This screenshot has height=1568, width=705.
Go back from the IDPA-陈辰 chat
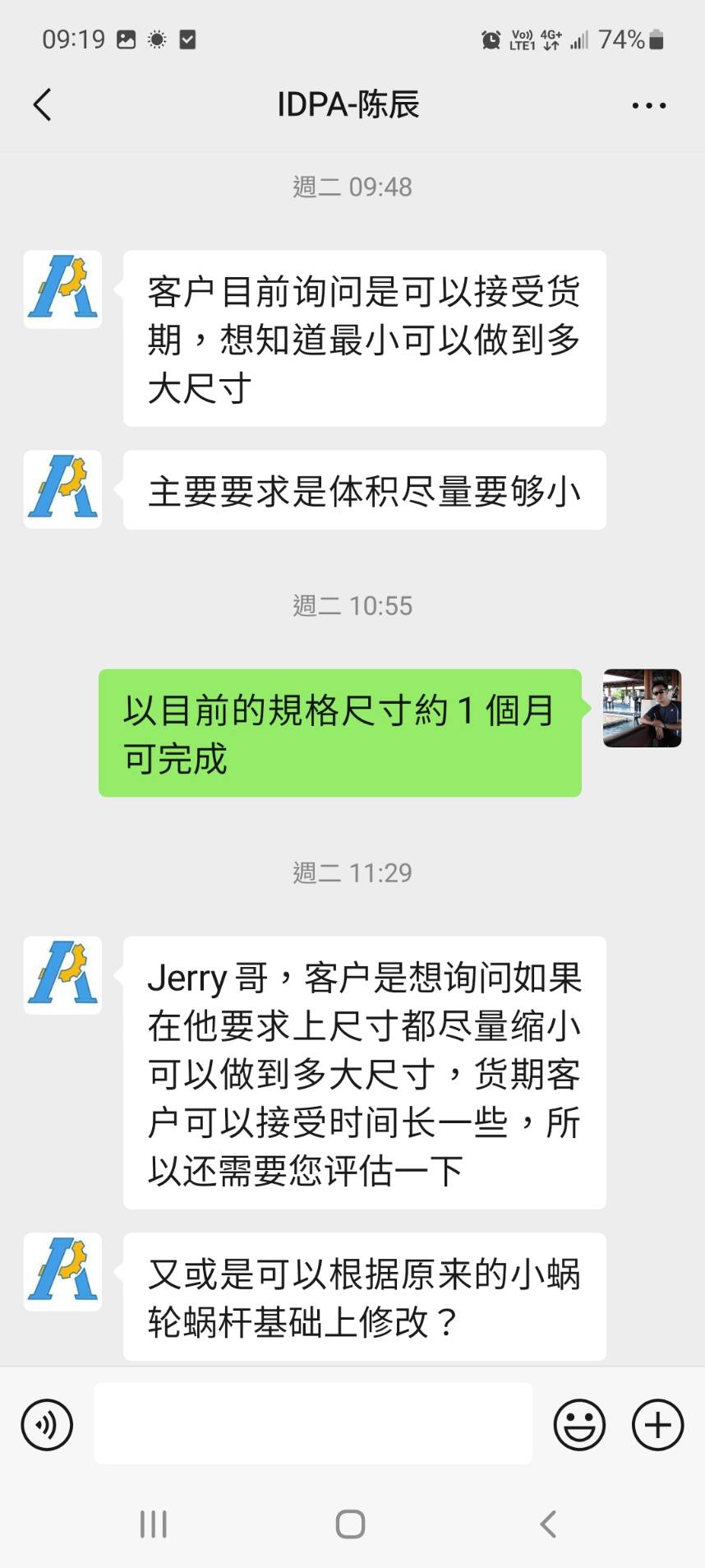43,105
